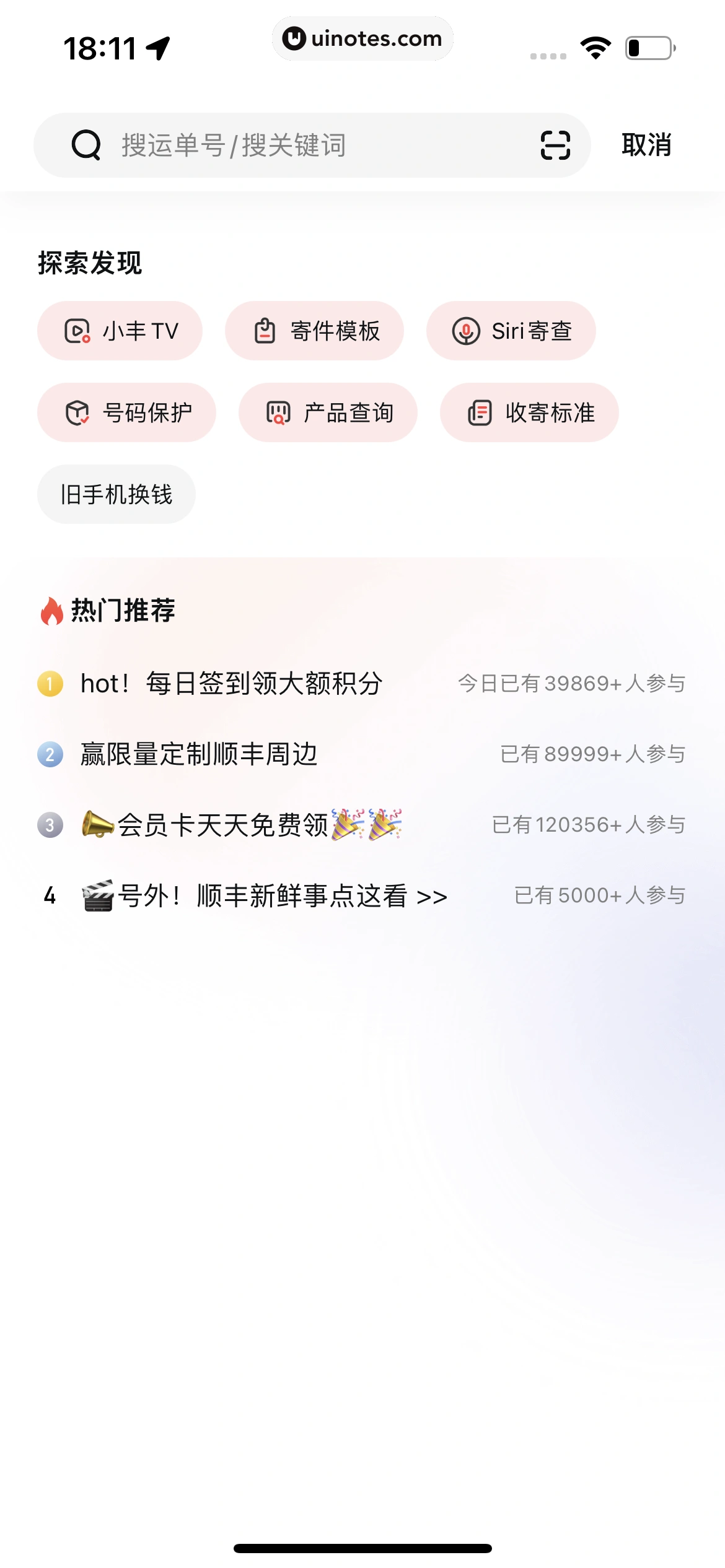
Task: Tap the 旧手机换钱 chip
Action: coord(116,494)
